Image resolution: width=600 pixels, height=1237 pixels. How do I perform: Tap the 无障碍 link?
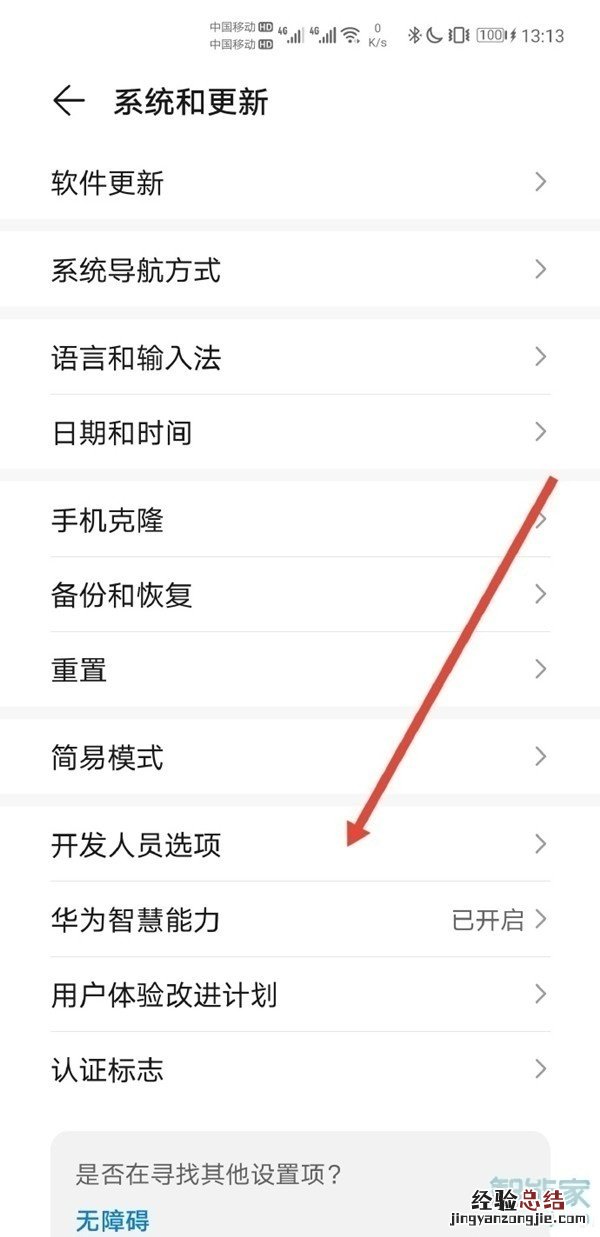tap(113, 1220)
